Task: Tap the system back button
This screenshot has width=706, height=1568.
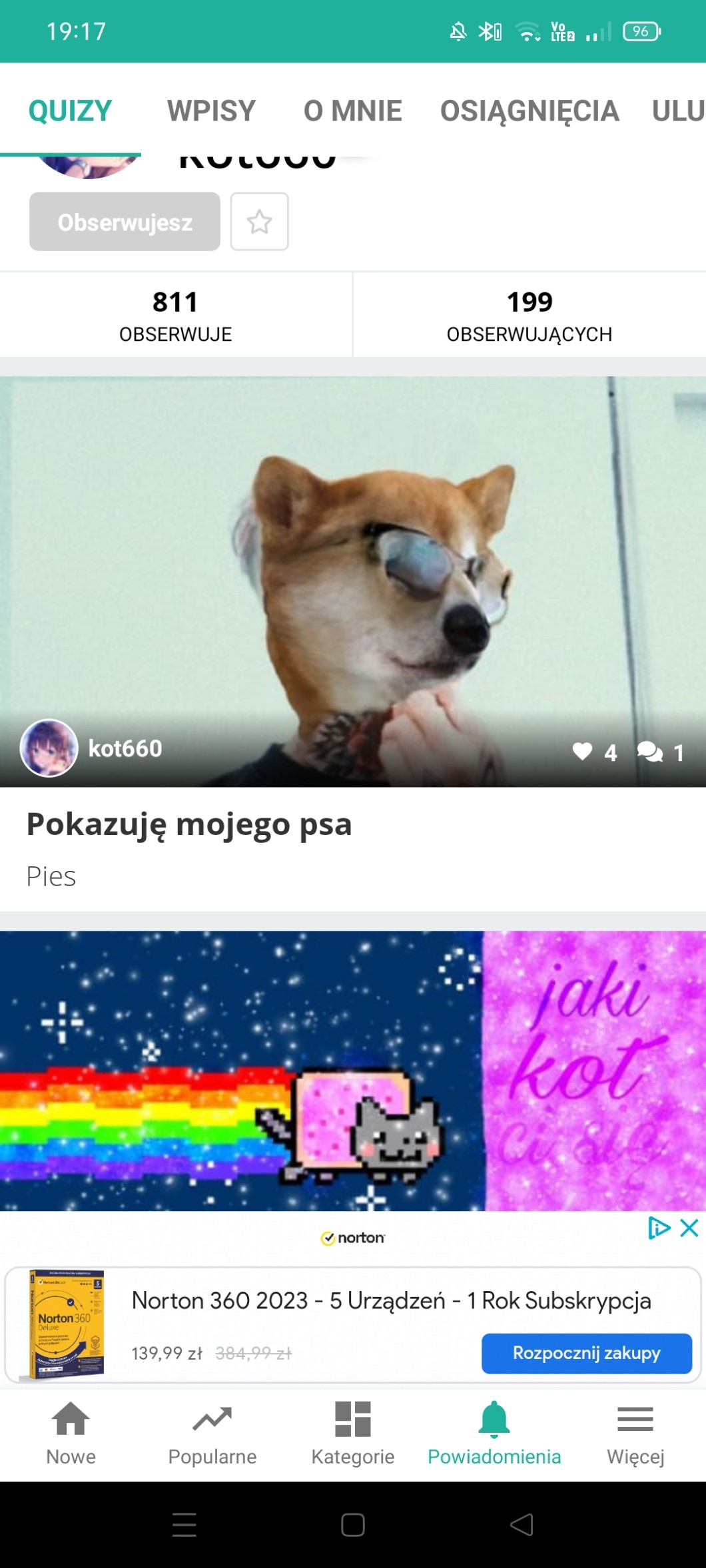Action: tap(522, 1525)
